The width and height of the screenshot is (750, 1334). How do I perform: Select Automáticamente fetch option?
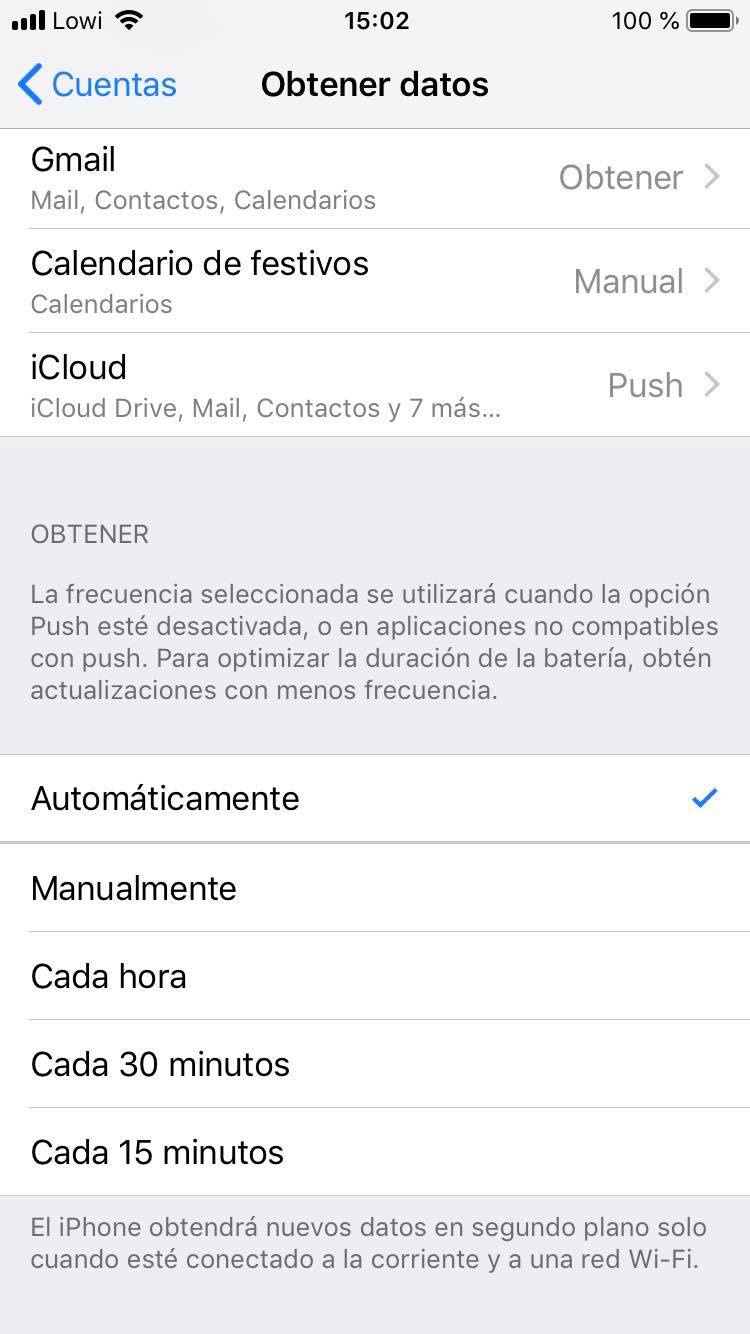click(x=375, y=798)
